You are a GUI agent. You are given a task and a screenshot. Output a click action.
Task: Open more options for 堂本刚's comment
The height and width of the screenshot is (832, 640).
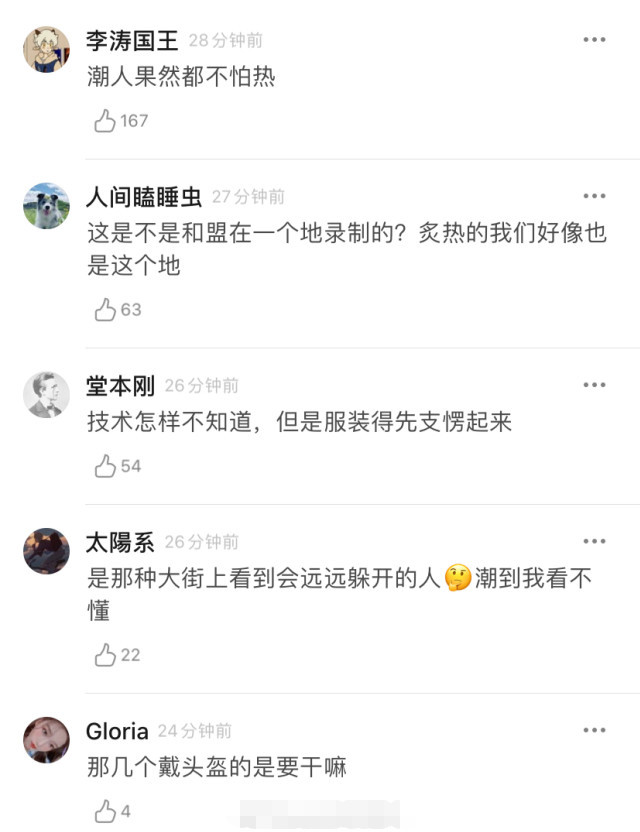click(x=595, y=385)
